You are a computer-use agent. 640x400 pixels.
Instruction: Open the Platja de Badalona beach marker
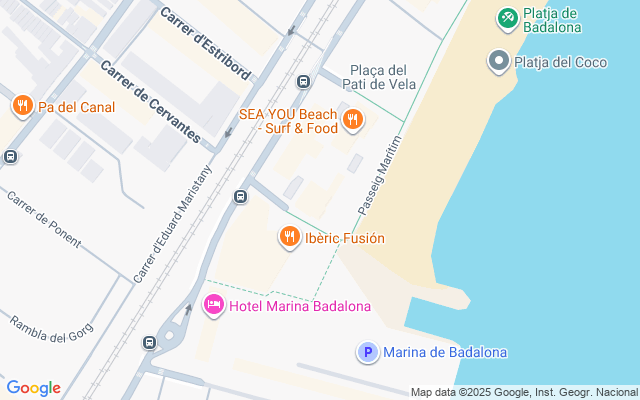[x=508, y=19]
